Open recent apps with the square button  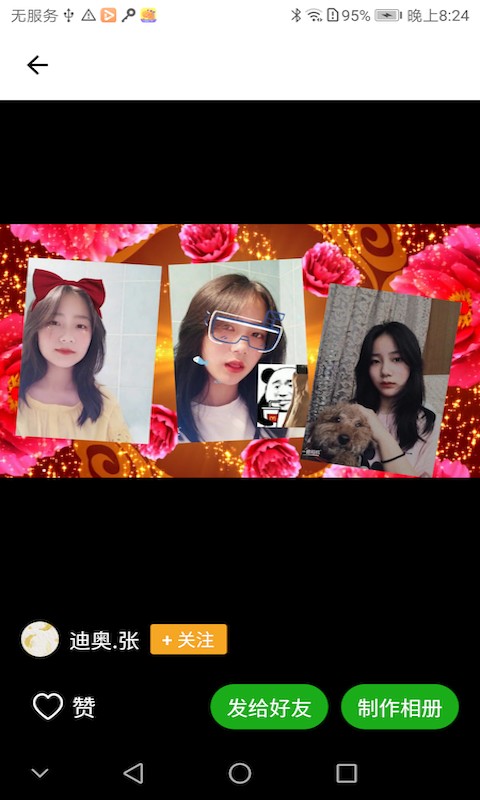click(x=346, y=773)
